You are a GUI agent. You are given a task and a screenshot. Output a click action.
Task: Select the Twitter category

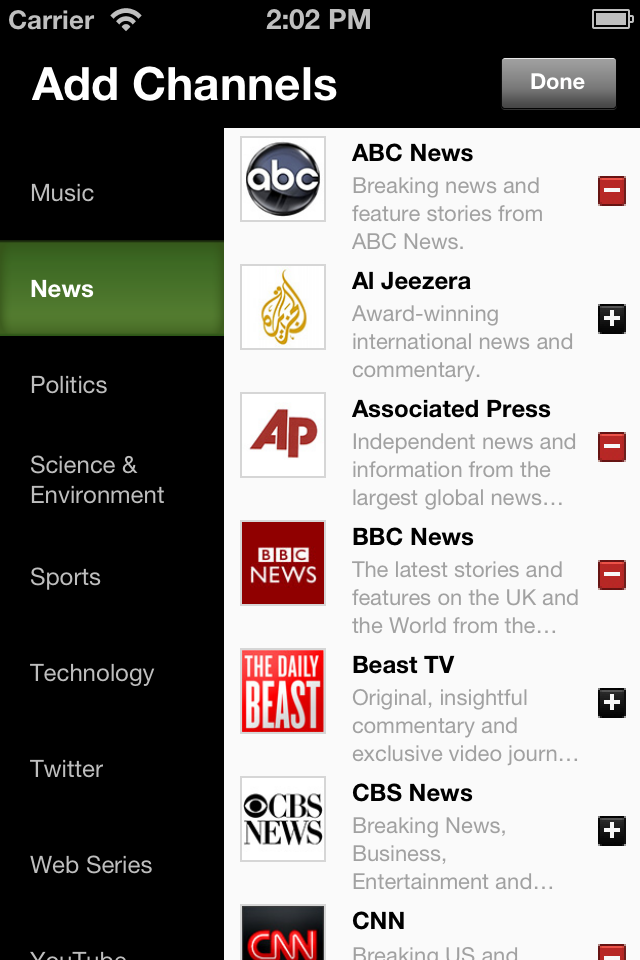pos(67,769)
